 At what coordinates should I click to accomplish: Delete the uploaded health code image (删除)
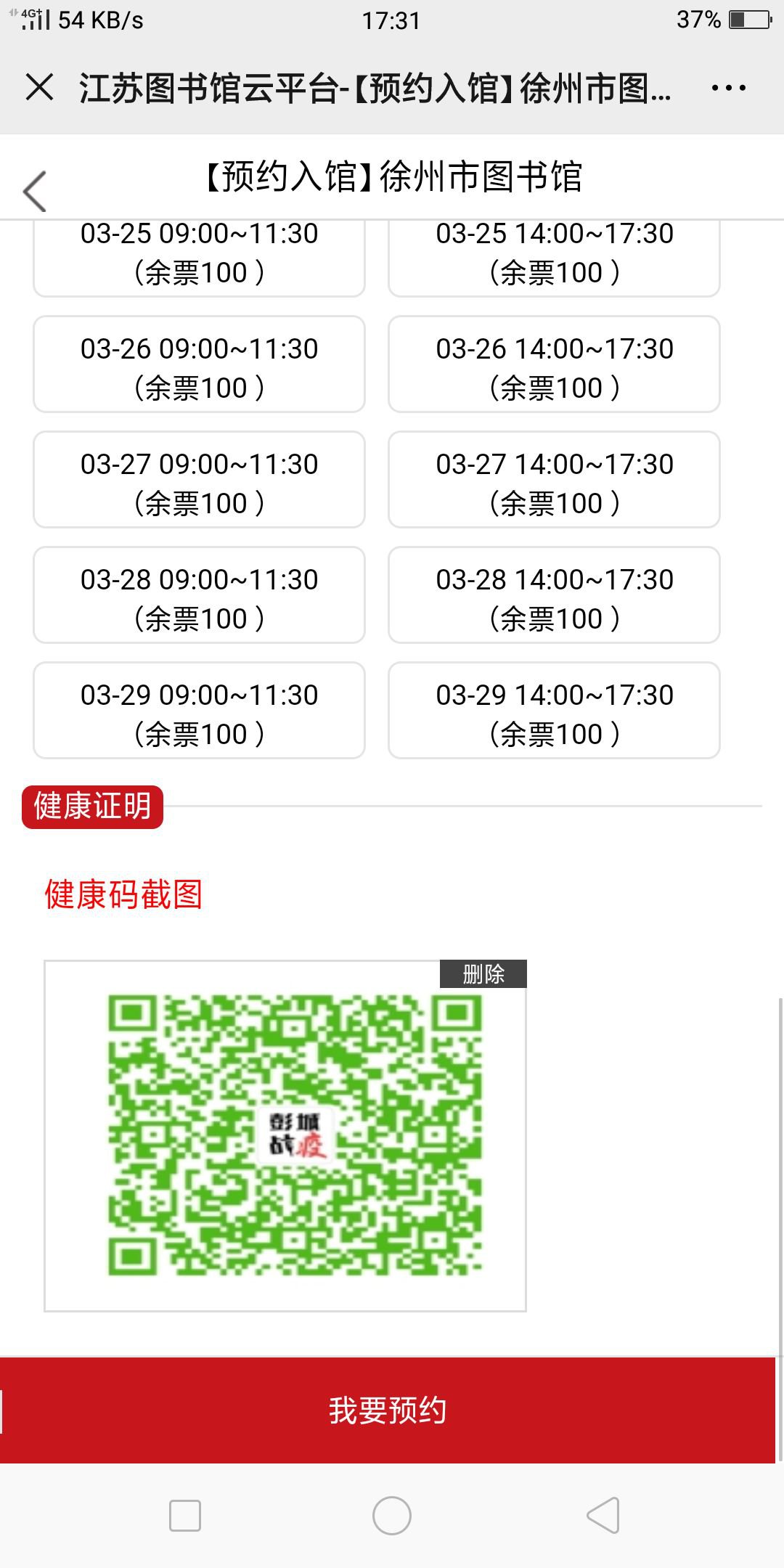pos(483,973)
